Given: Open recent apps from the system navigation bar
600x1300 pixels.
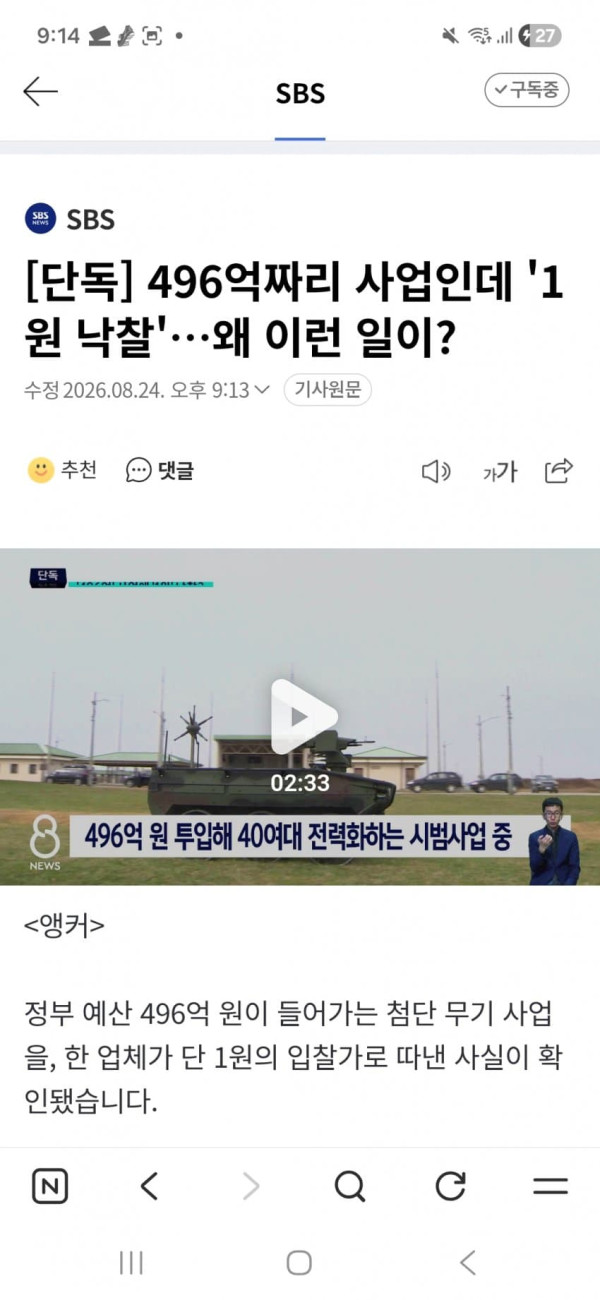Looking at the screenshot, I should point(131,1263).
